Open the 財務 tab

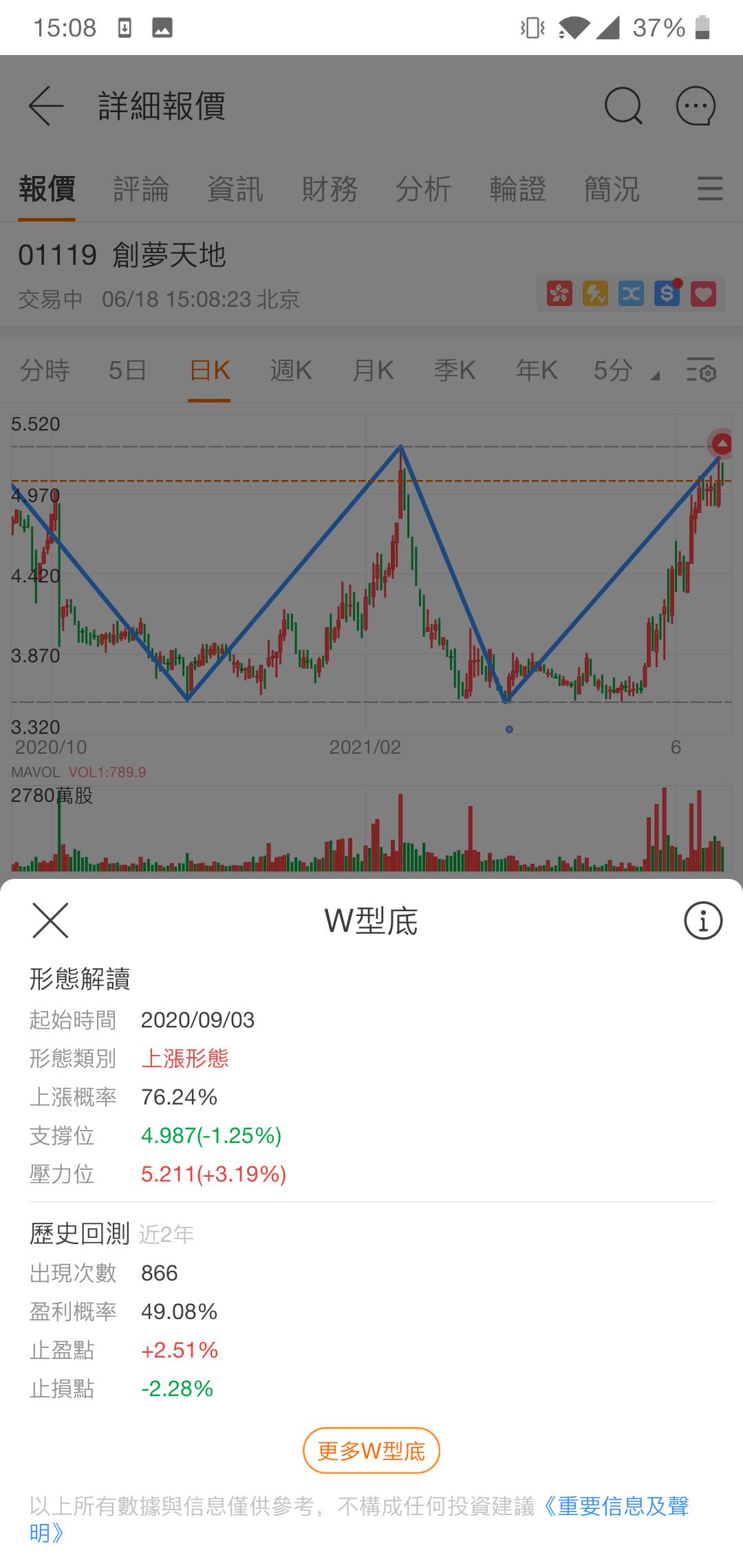[x=330, y=189]
